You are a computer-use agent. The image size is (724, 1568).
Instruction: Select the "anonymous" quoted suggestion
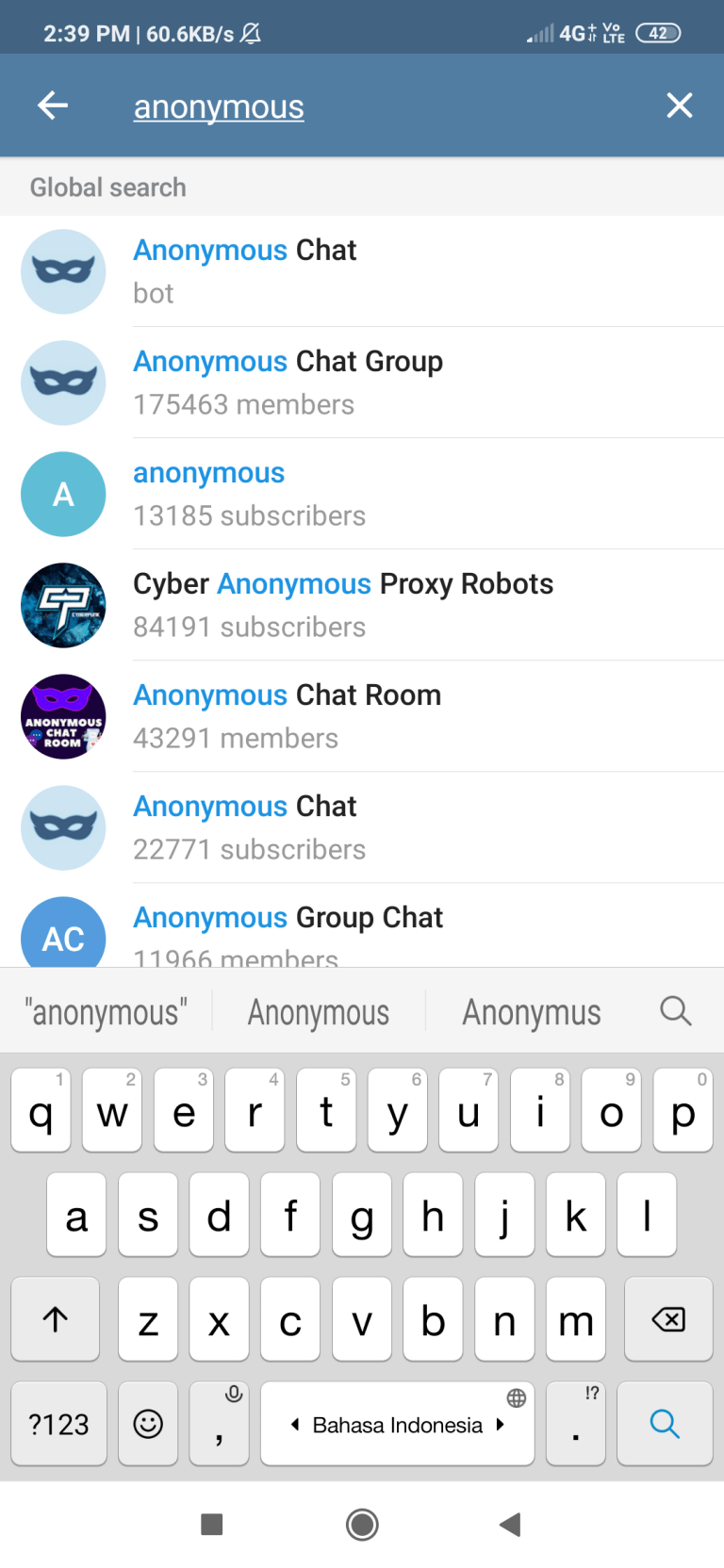click(104, 1010)
